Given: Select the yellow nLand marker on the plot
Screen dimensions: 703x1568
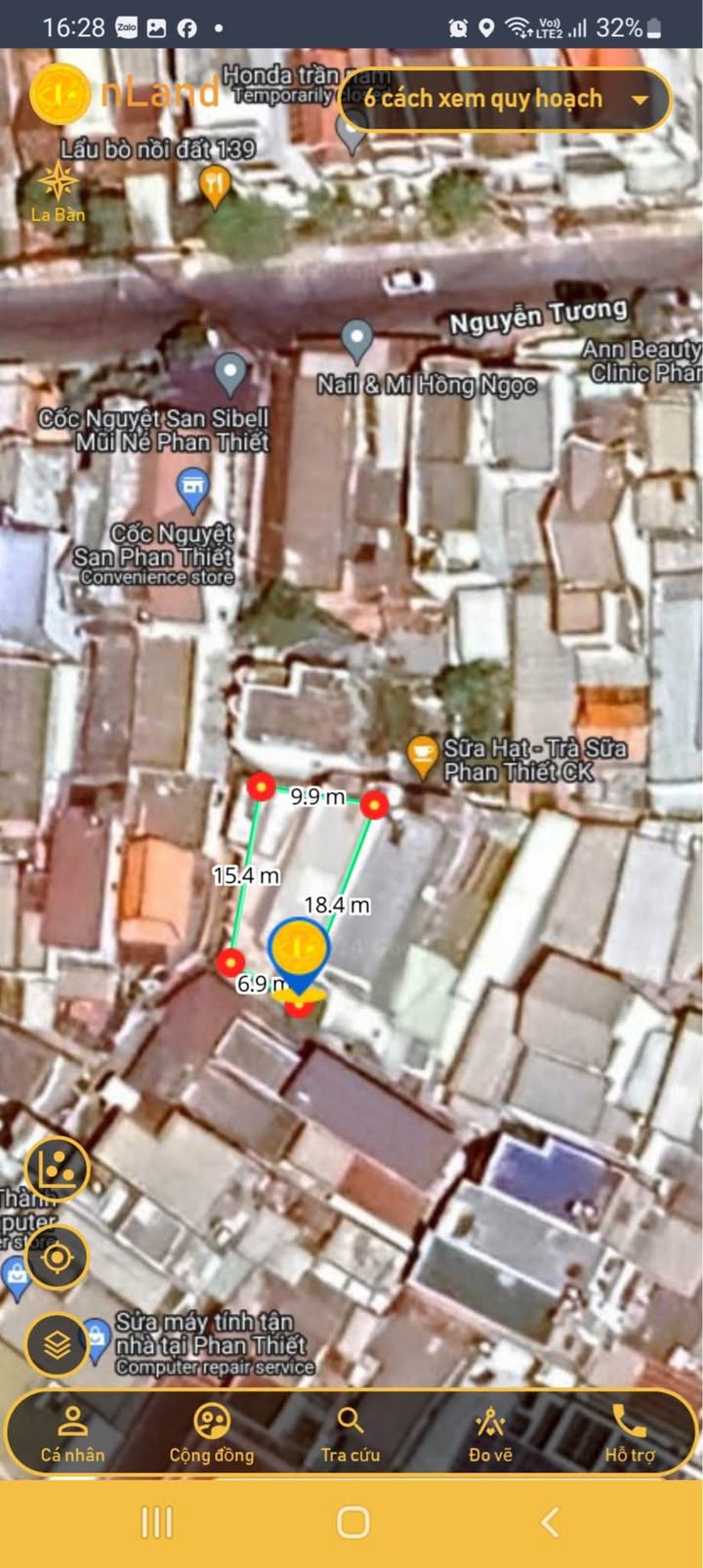Looking at the screenshot, I should pos(299,949).
